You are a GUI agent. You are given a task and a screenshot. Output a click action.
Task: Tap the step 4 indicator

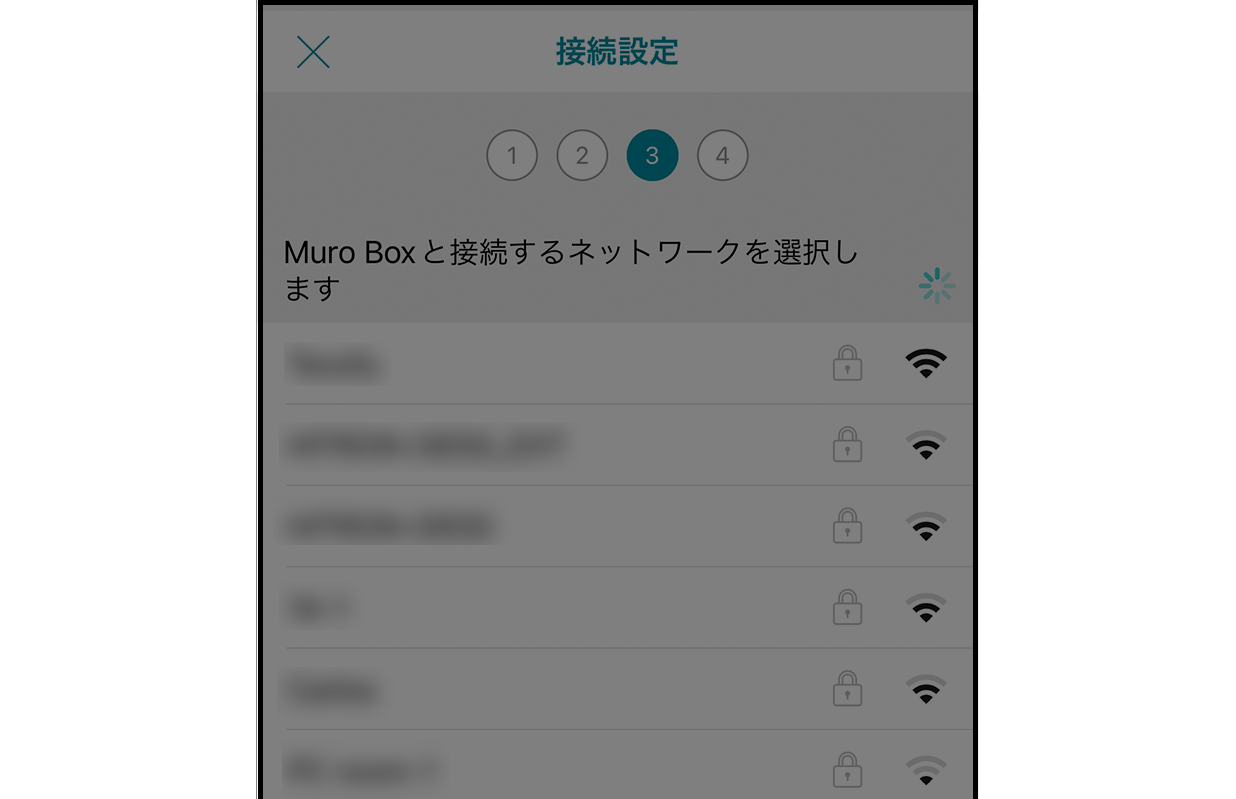(x=722, y=156)
